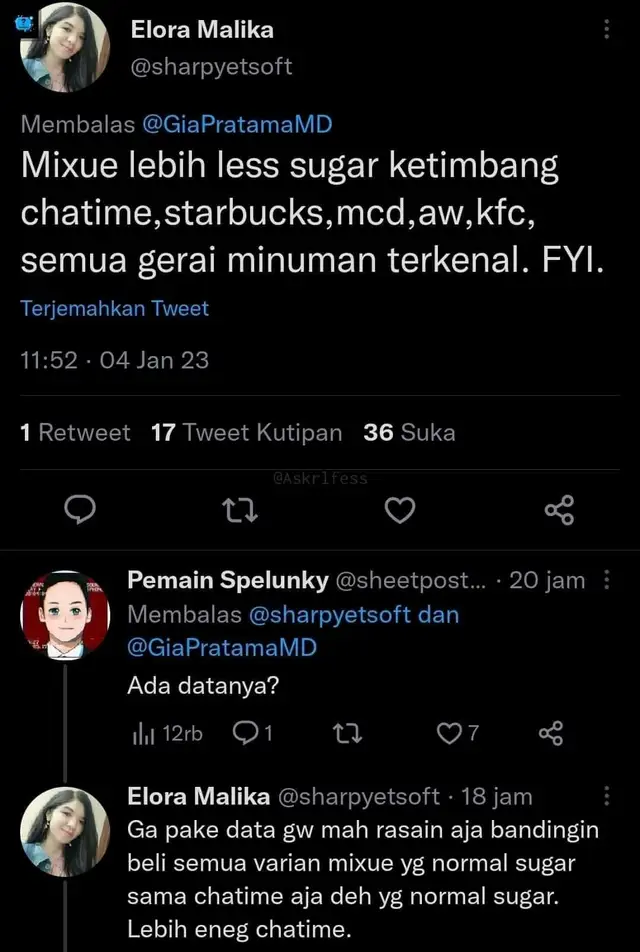
Task: Open the @GiaPratamaMD mention in main tweet
Action: pos(237,125)
